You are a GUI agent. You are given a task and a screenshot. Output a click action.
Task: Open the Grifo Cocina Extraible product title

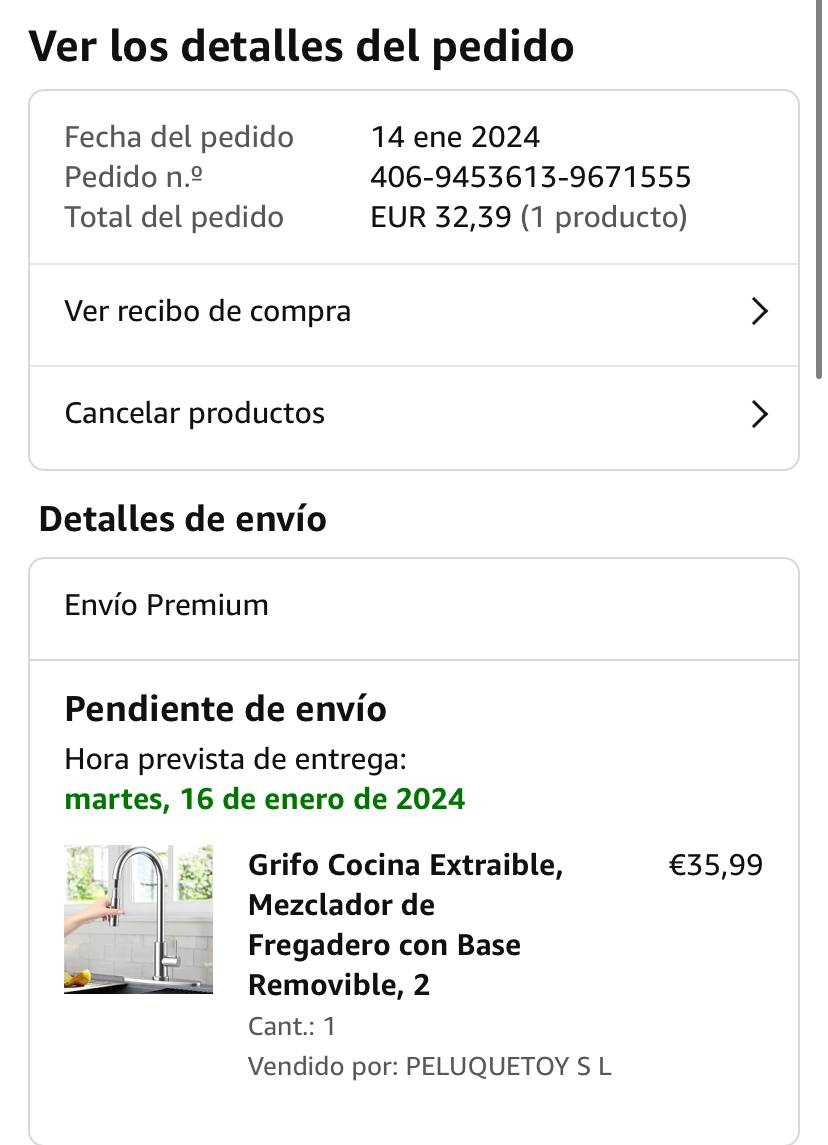pos(405,924)
